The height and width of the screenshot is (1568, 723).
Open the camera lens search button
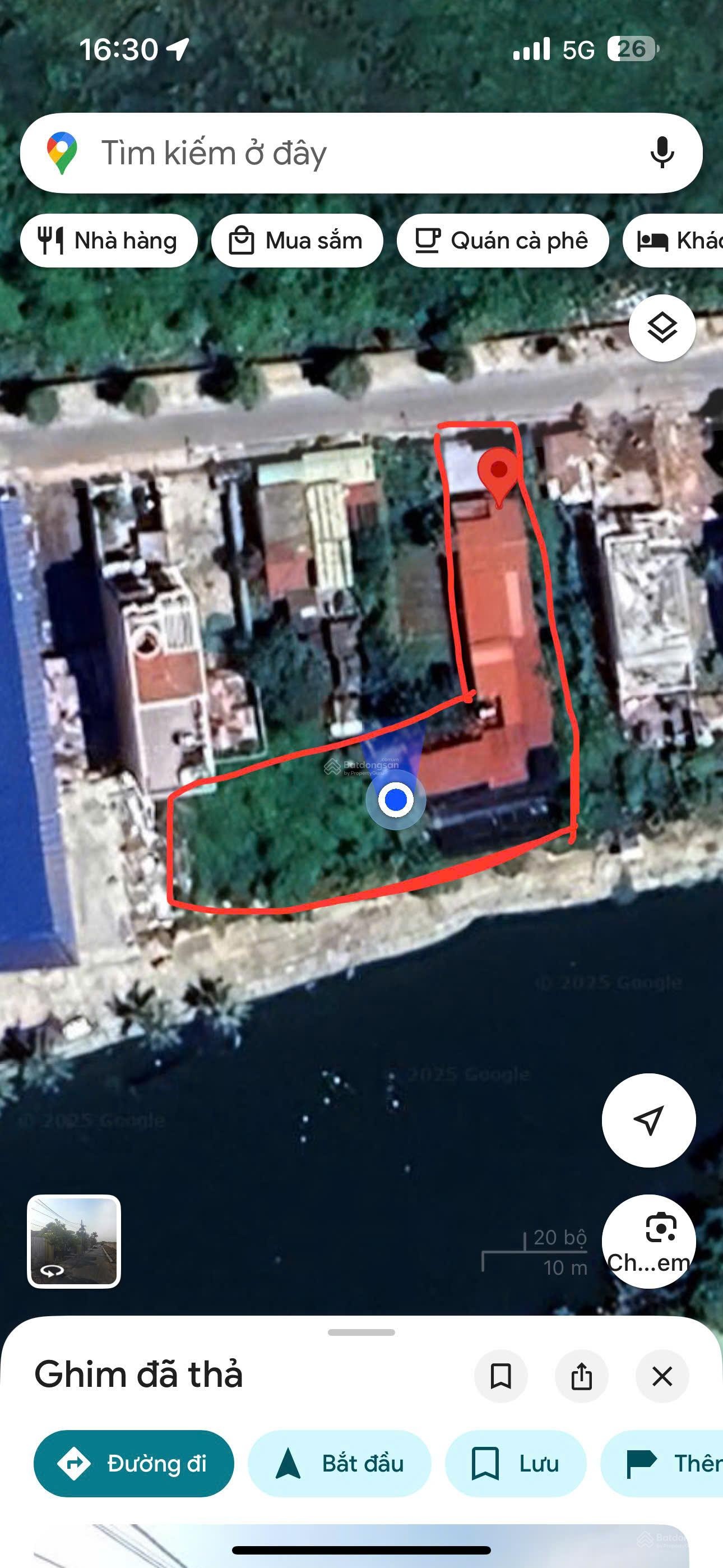[x=648, y=1240]
